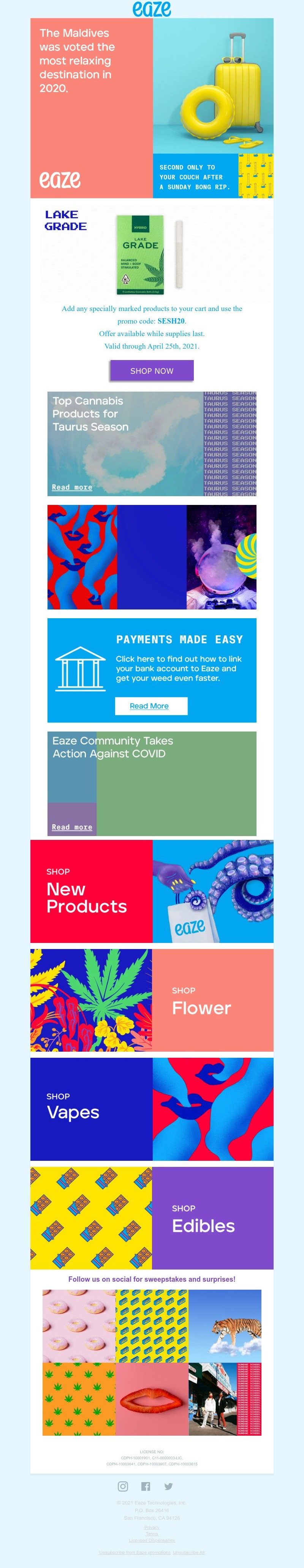Open the Shop Edibles banner

tap(151, 1217)
